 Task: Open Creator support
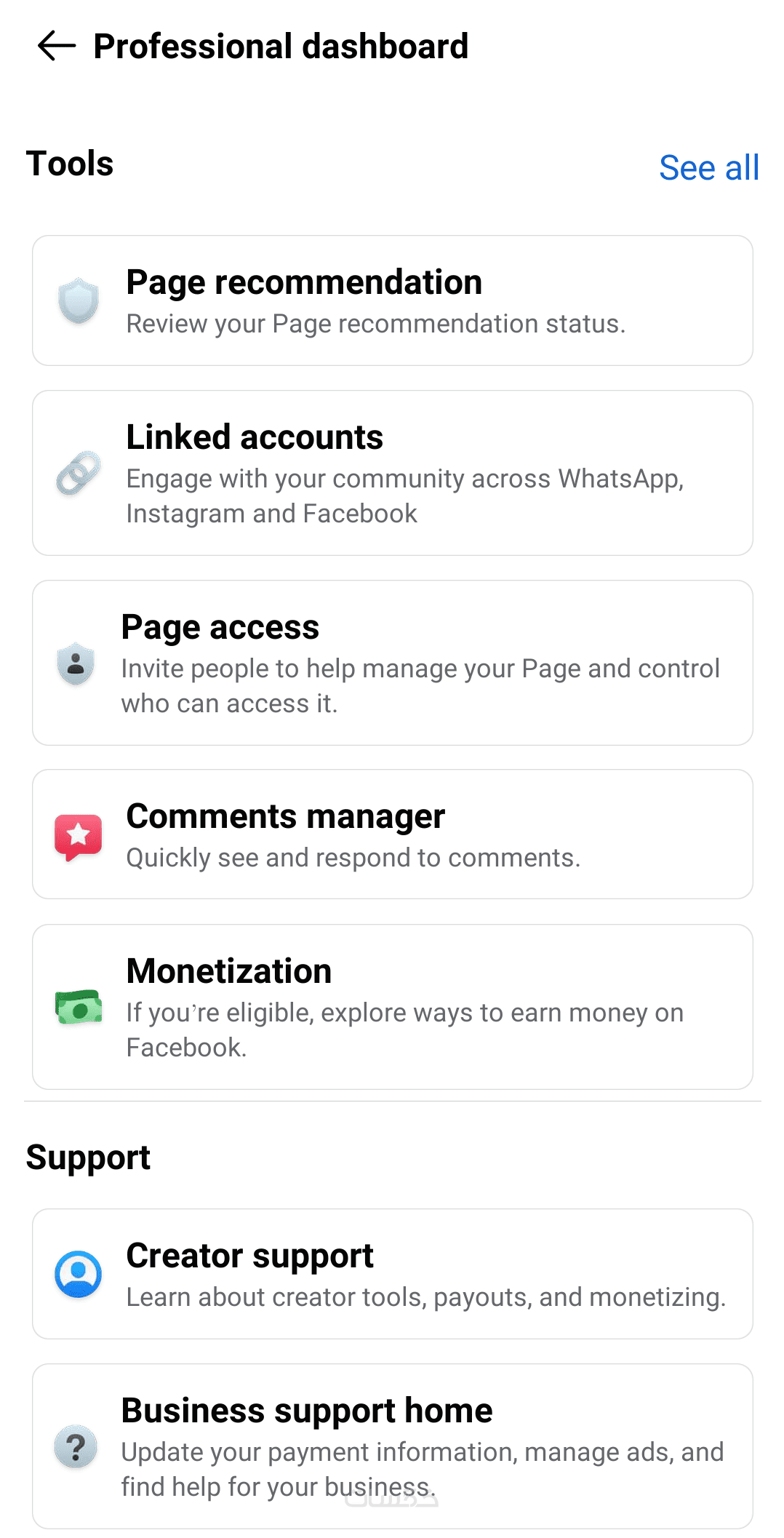click(392, 1274)
